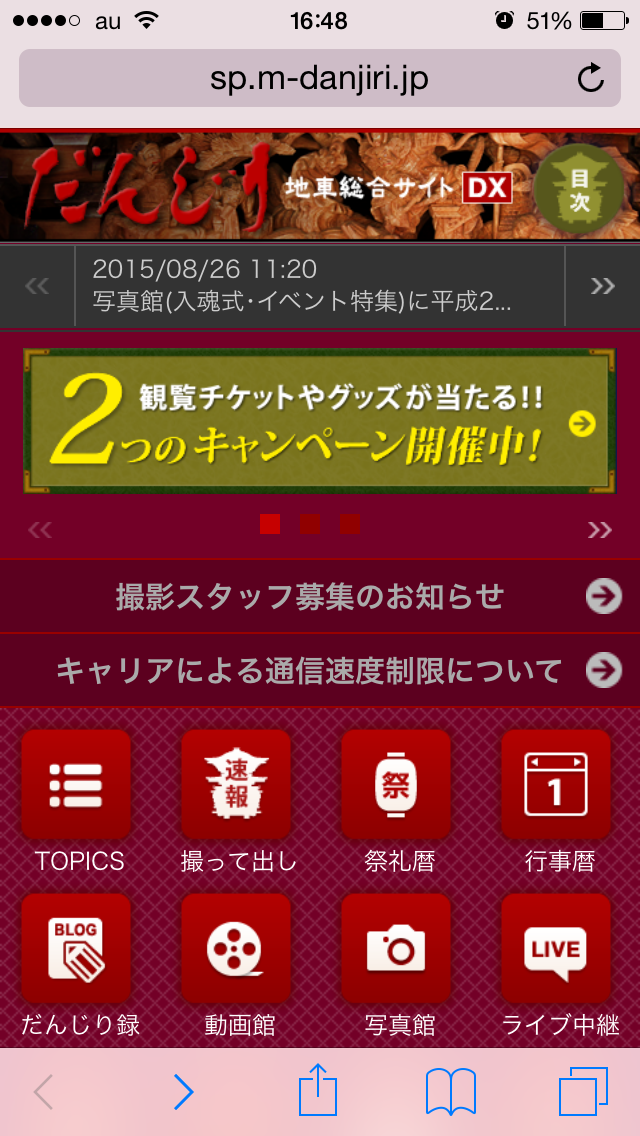Reload the page in the address bar
This screenshot has width=640, height=1136.
pos(591,78)
